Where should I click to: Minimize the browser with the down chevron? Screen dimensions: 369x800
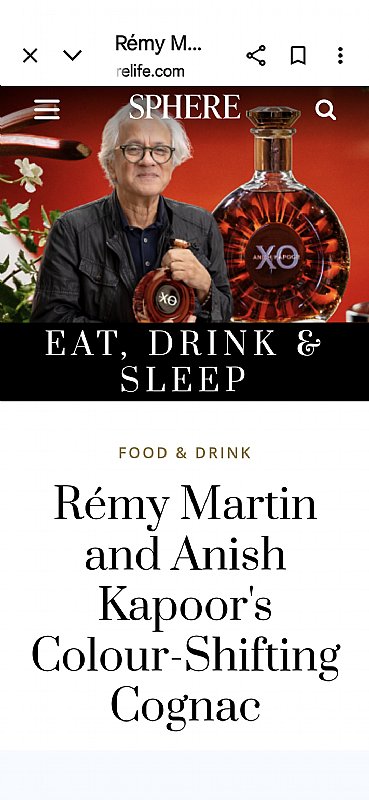(x=72, y=55)
